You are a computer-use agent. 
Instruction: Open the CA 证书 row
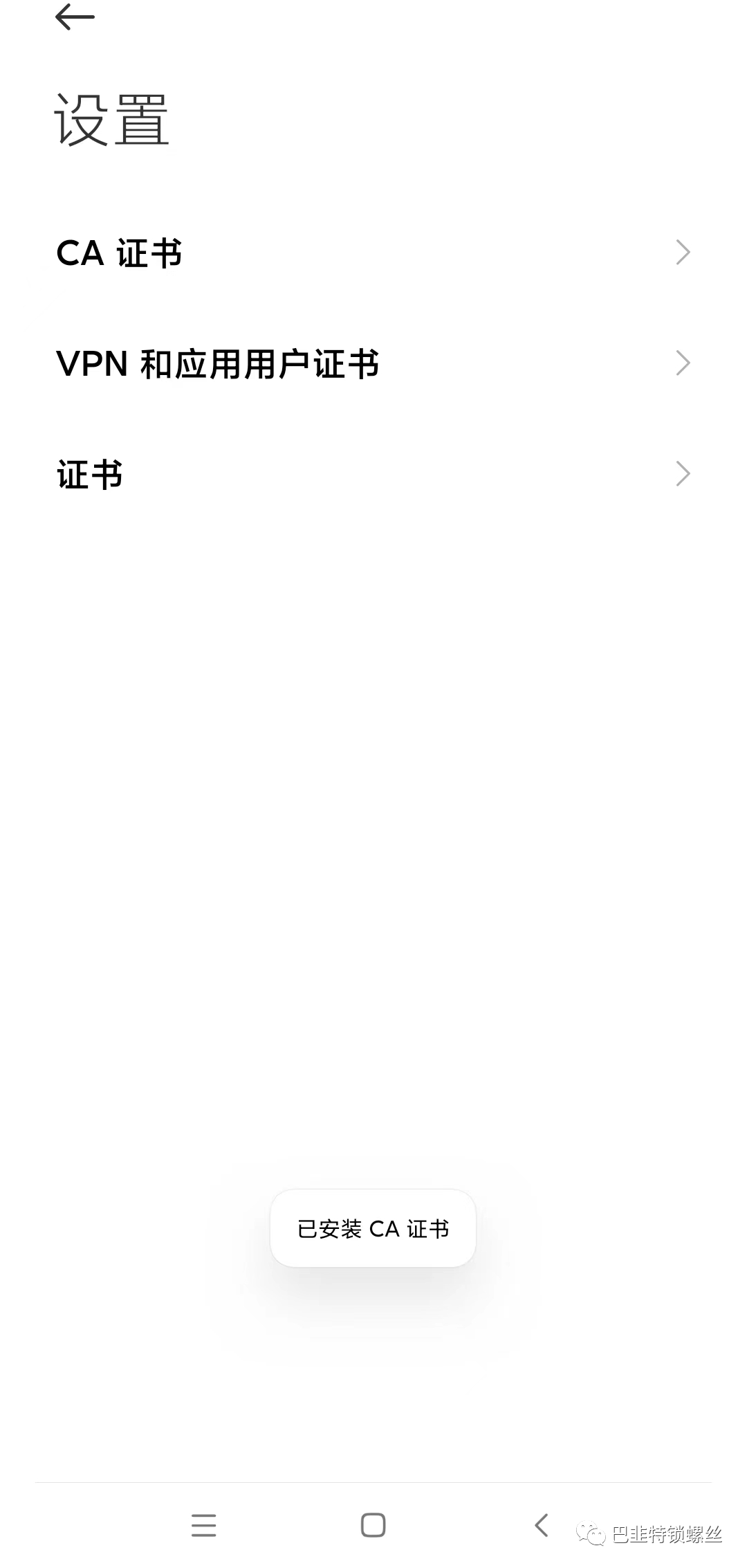373,253
